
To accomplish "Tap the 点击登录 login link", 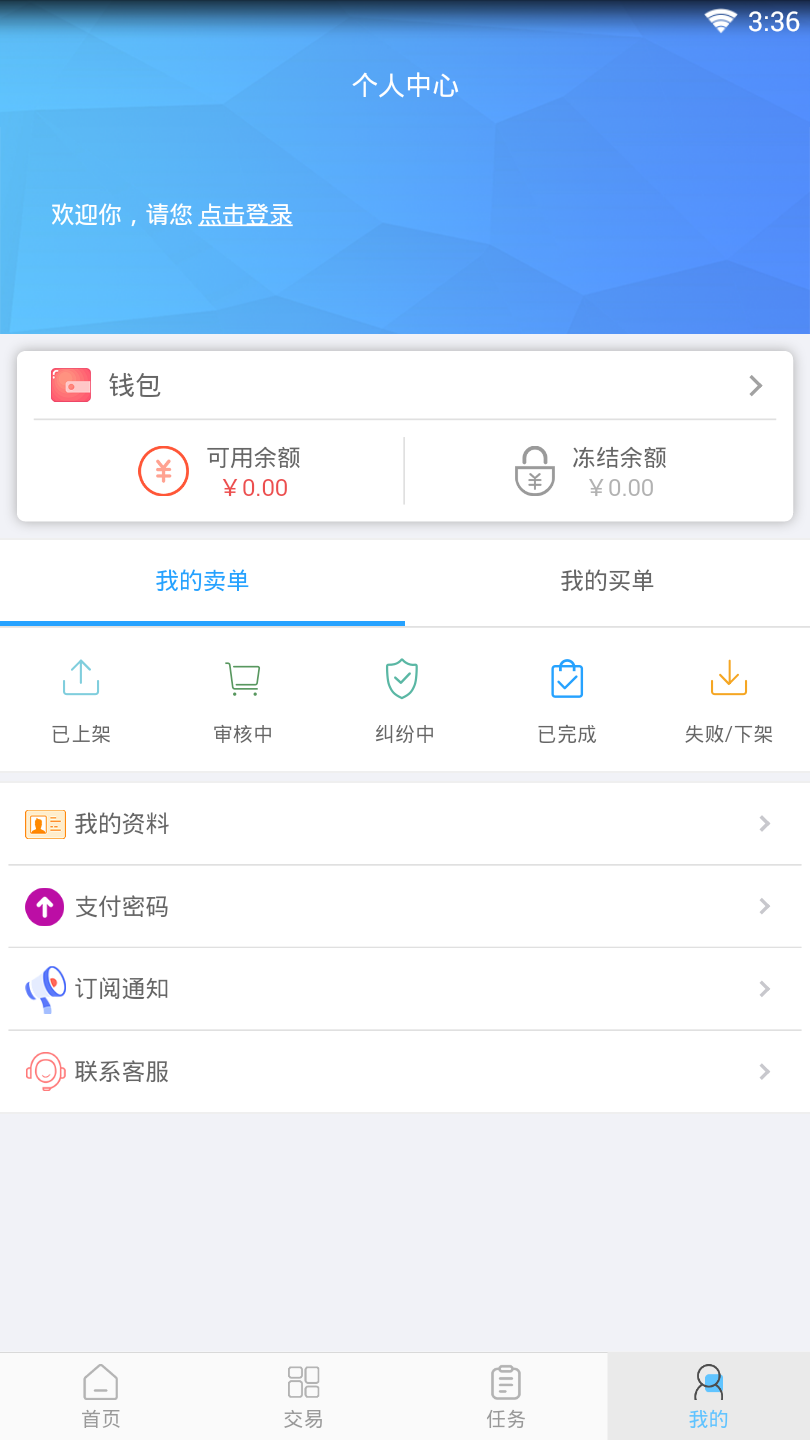I will click(x=245, y=215).
